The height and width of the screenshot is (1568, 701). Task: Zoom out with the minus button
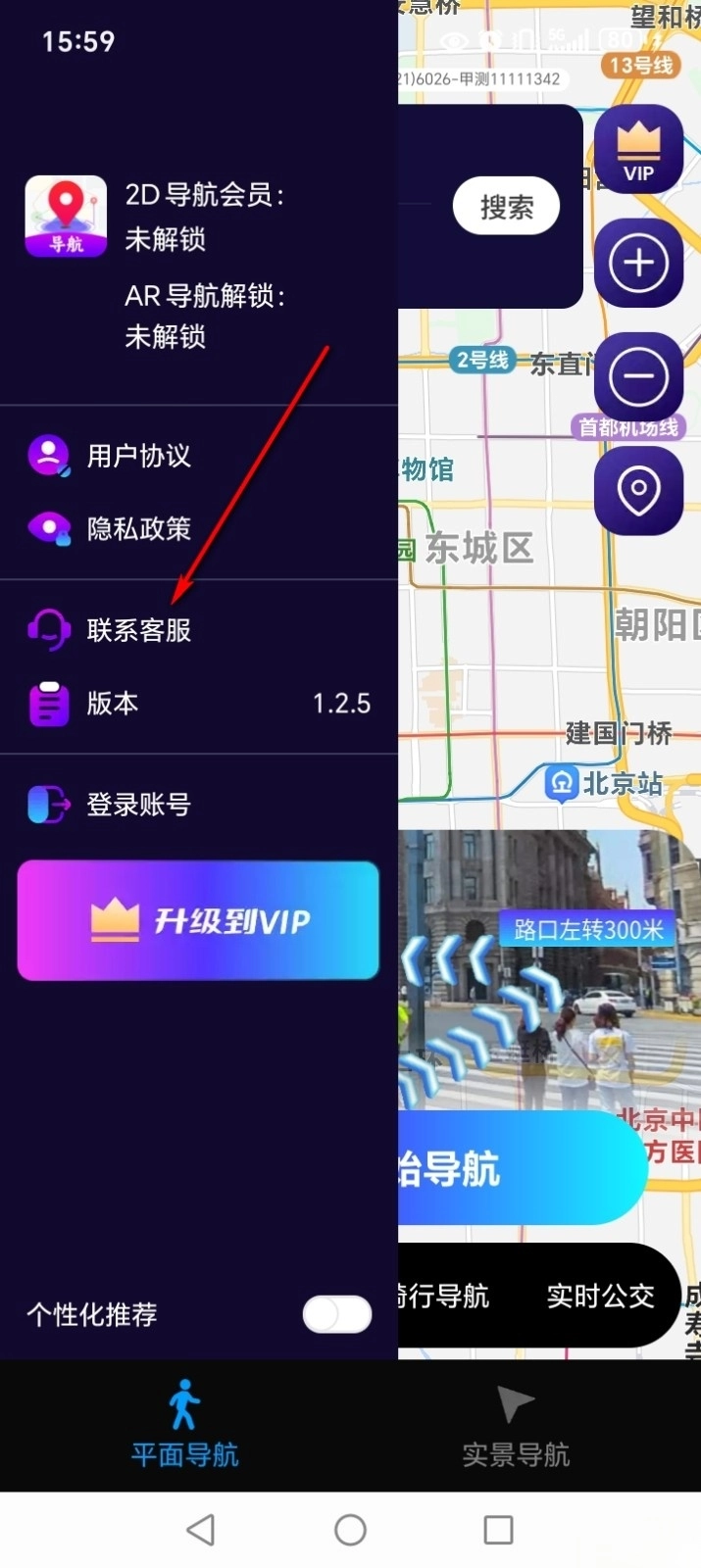(638, 376)
